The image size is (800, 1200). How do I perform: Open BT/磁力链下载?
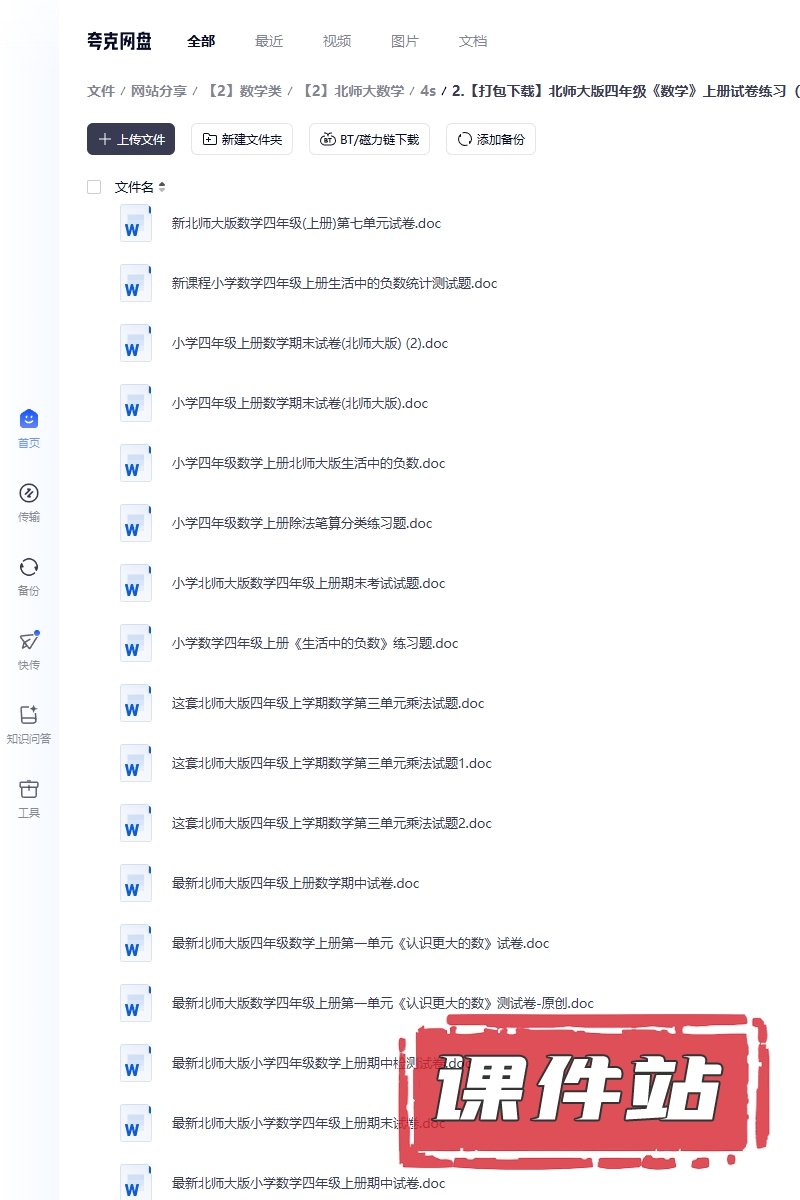click(369, 140)
